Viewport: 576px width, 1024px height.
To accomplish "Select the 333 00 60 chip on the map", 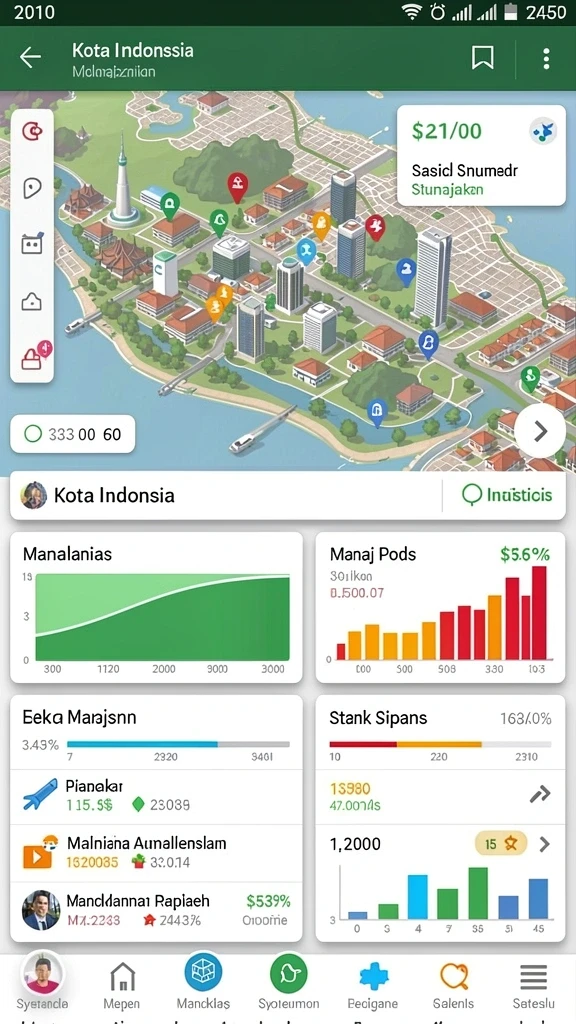I will pyautogui.click(x=72, y=434).
